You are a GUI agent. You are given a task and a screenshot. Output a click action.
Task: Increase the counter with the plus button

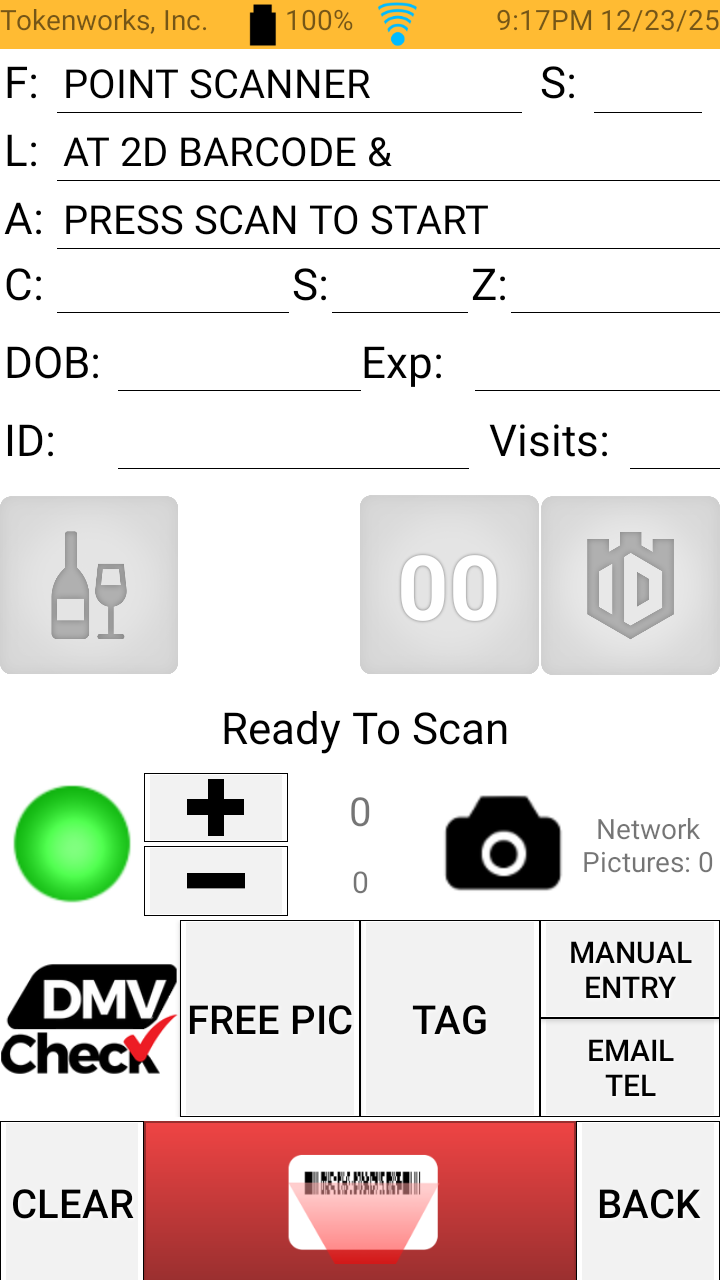(216, 807)
